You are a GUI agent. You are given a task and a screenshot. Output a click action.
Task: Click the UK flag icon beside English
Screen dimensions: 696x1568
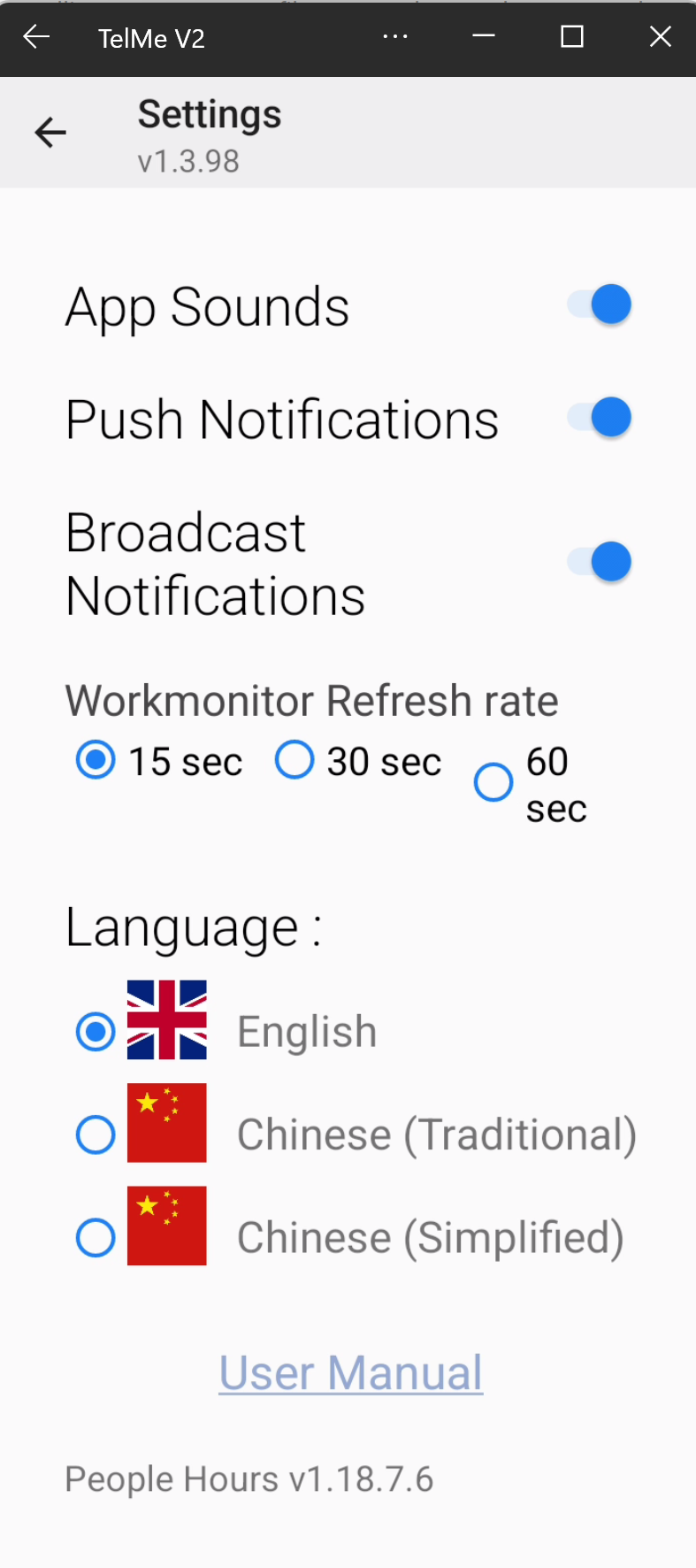click(x=166, y=1021)
